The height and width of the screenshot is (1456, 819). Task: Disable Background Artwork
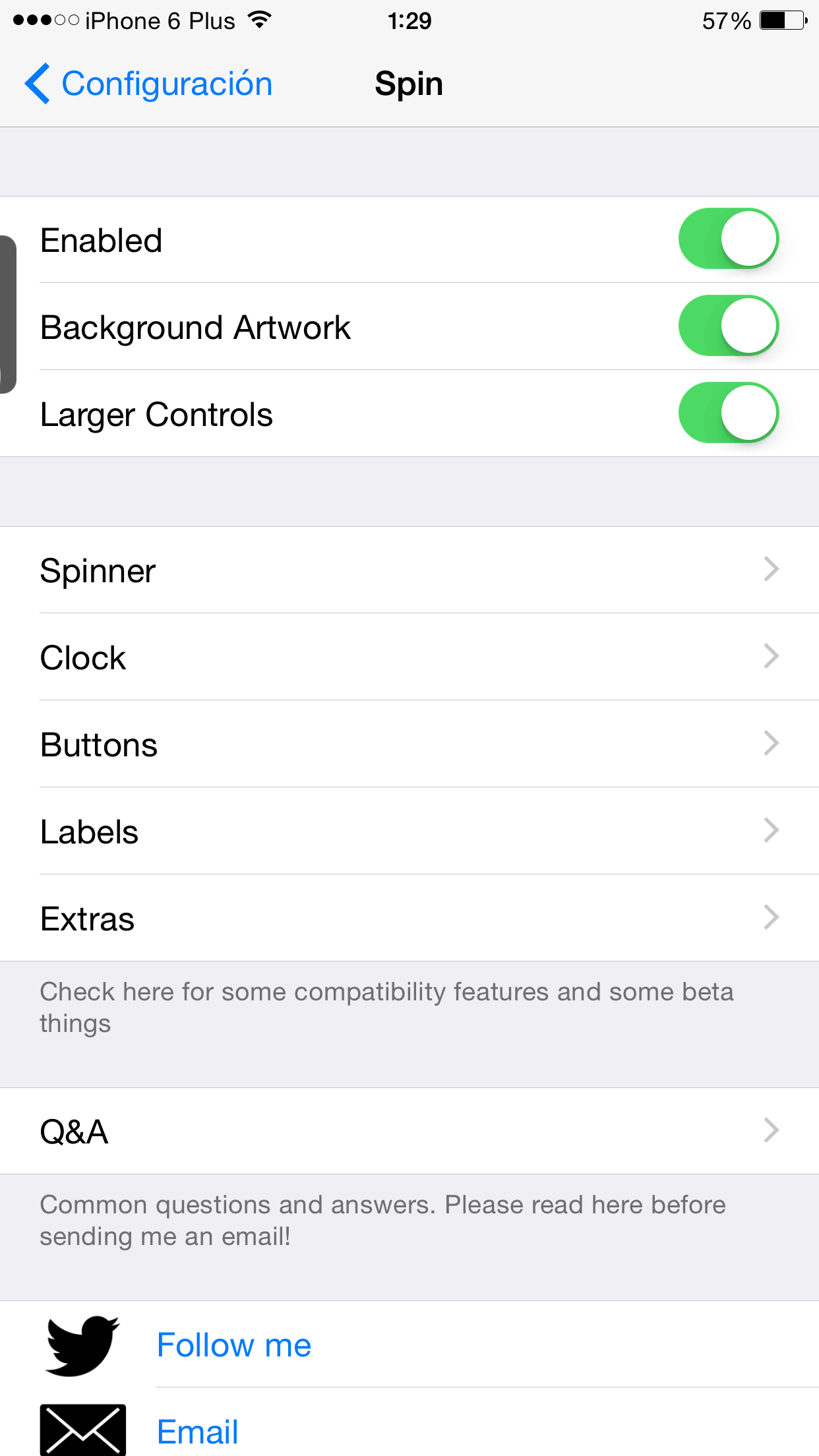click(x=728, y=326)
